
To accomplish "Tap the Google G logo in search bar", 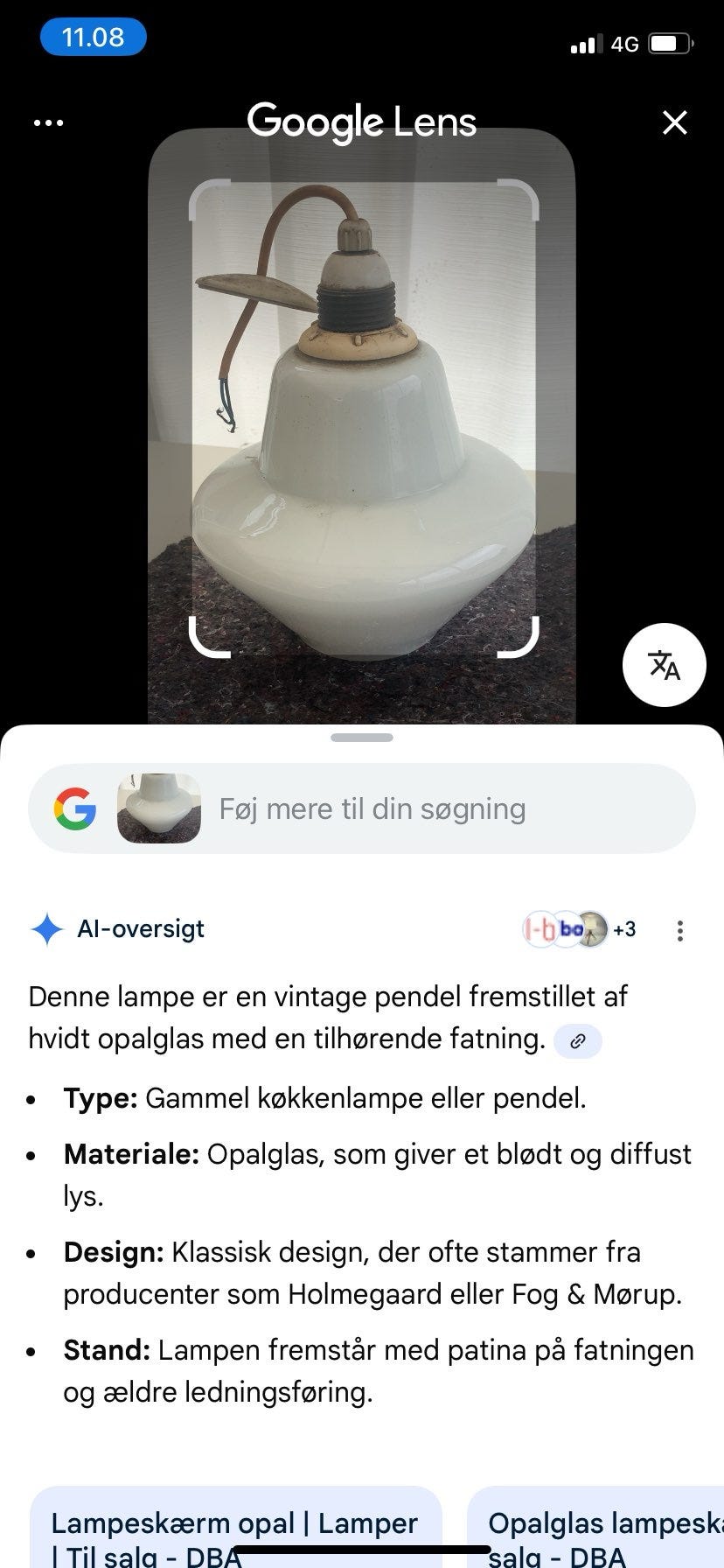I will (x=77, y=808).
